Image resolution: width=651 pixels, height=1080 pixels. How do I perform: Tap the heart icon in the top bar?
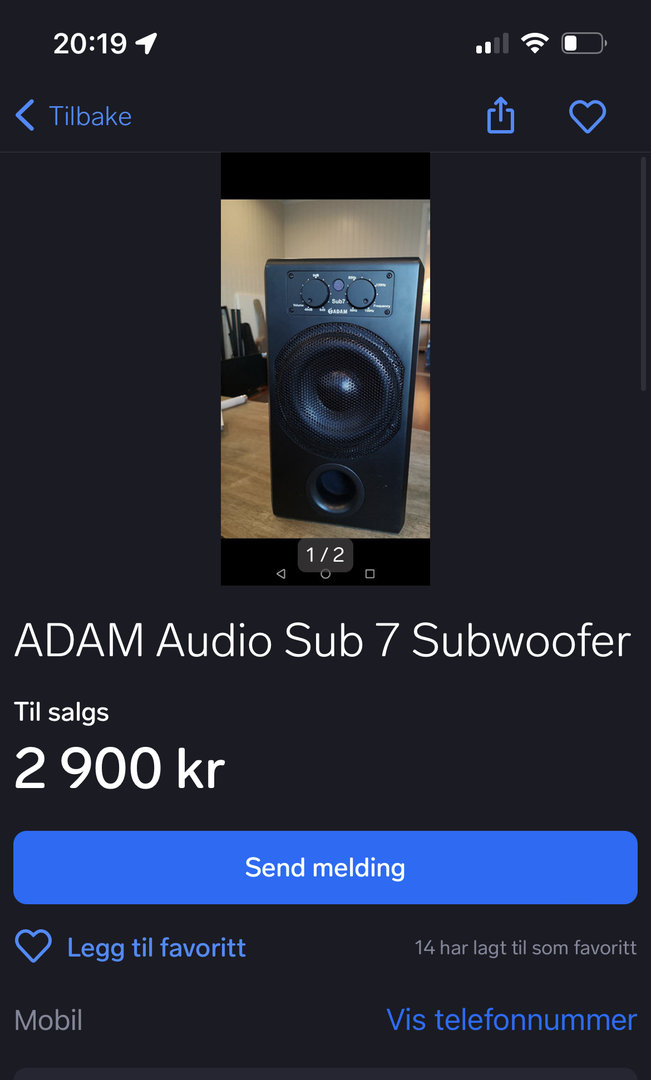point(587,117)
